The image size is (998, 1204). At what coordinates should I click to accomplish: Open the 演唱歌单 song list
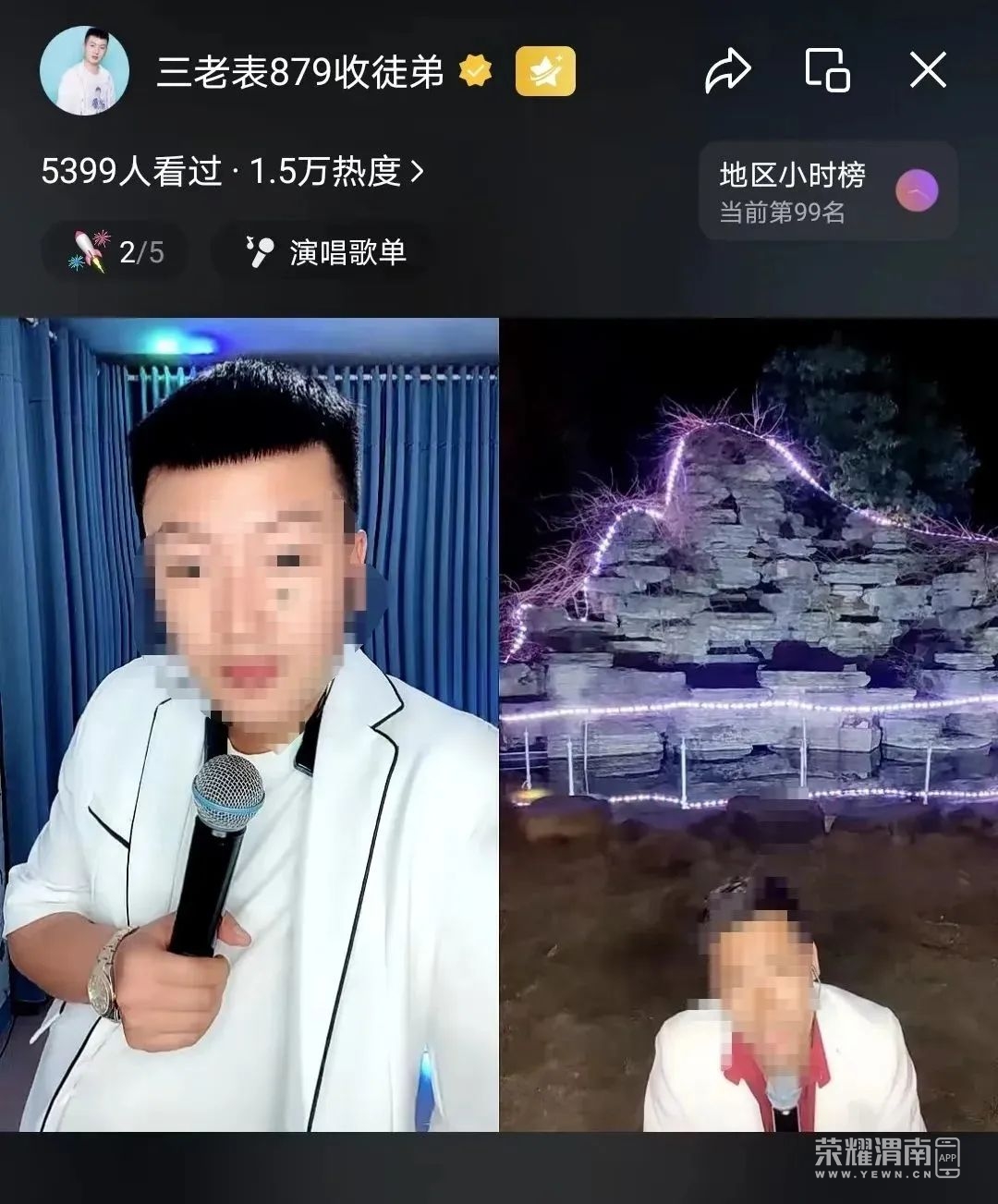click(325, 251)
